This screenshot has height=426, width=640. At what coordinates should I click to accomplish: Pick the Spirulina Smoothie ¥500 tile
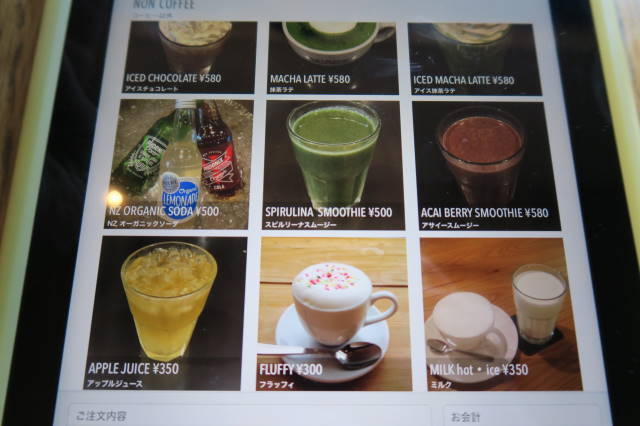(x=333, y=165)
